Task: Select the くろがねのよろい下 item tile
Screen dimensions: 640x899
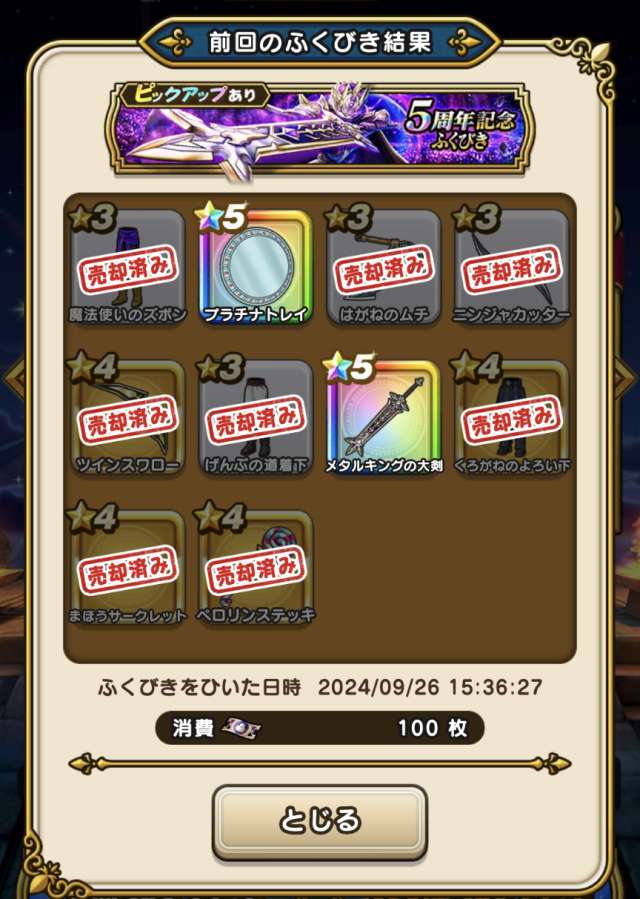Action: (512, 417)
